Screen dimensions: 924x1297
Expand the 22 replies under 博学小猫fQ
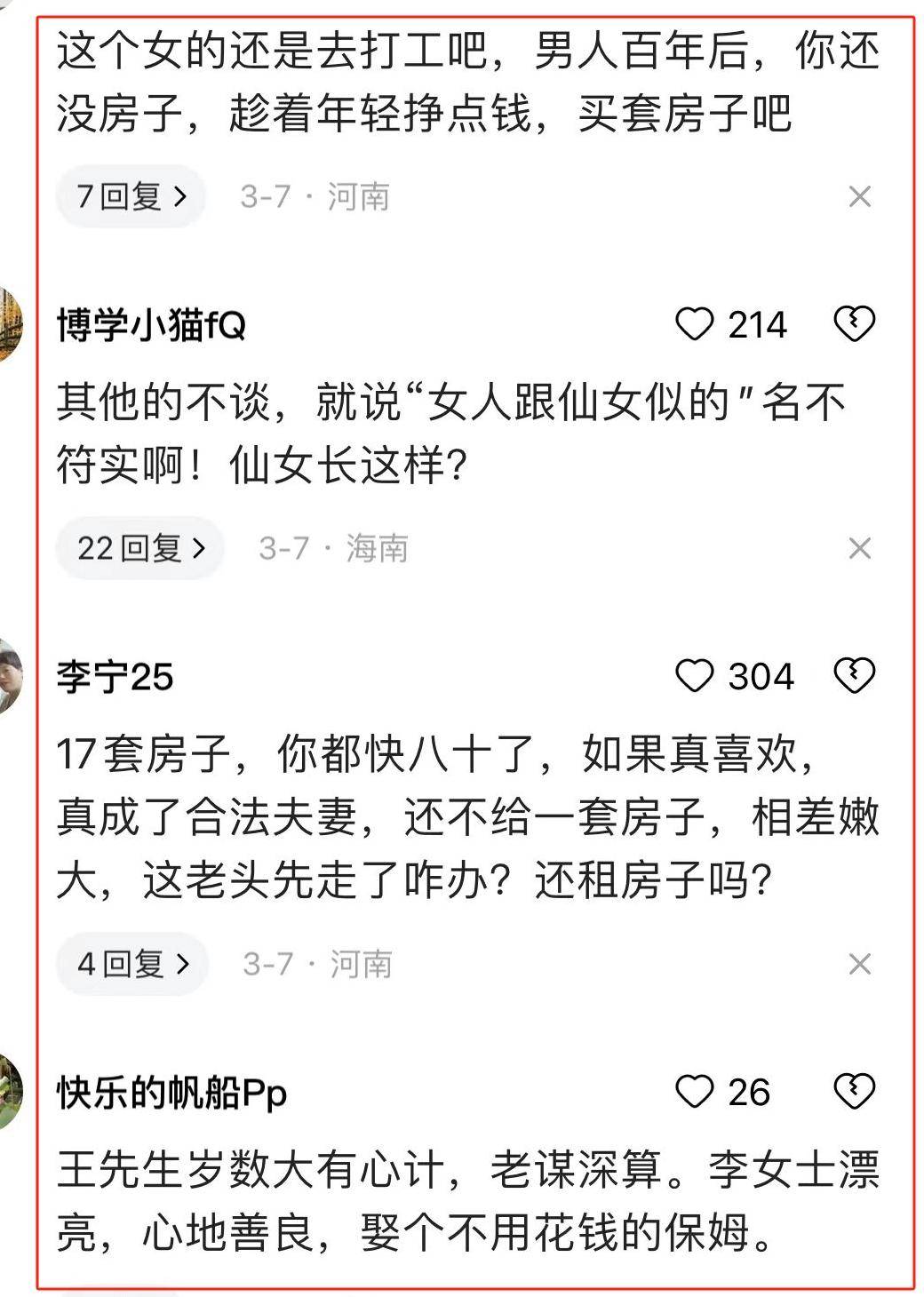pos(139,547)
